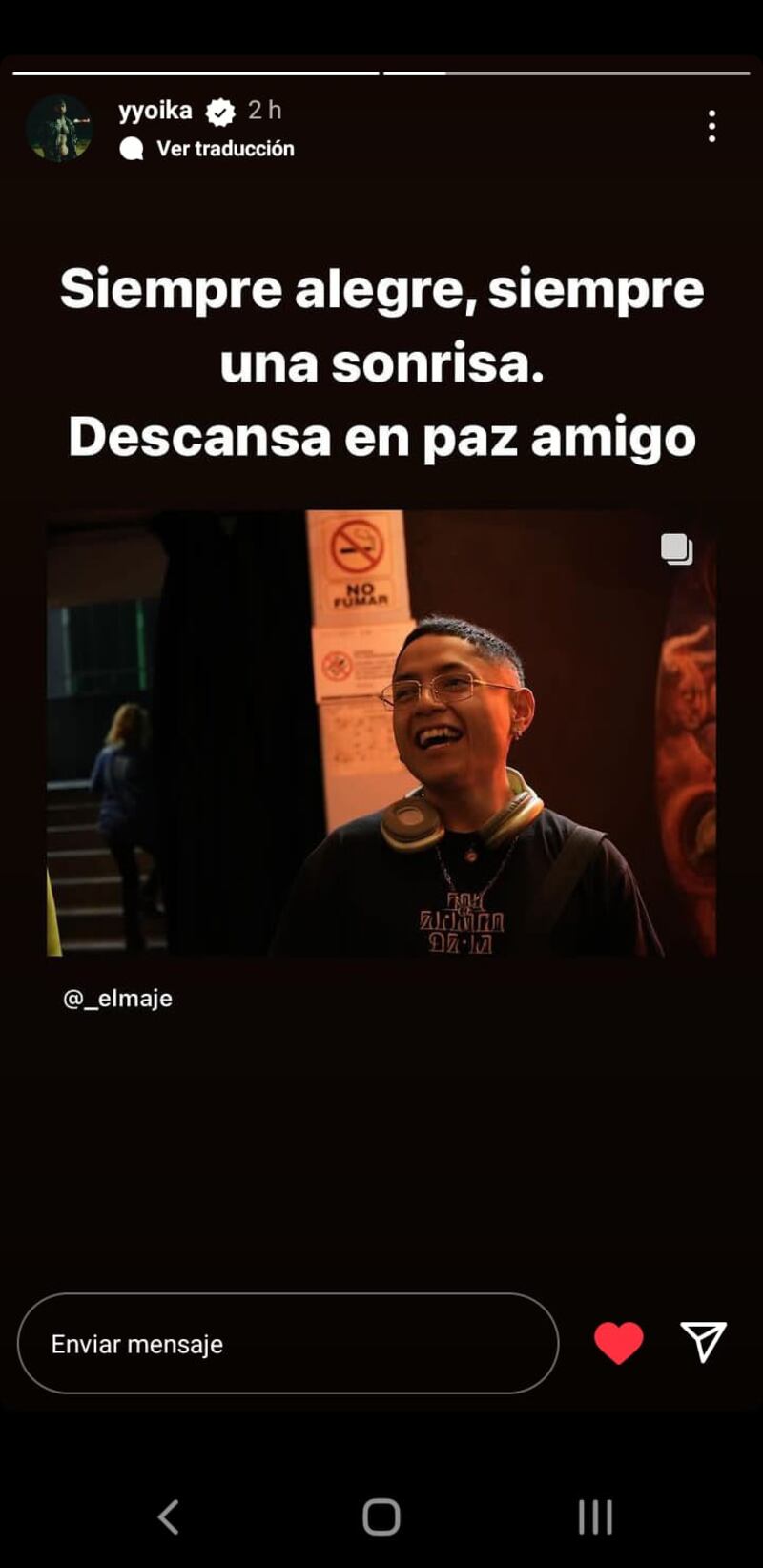Share the story with the paper plane icon
Screen dimensions: 763x1568
[703, 1342]
